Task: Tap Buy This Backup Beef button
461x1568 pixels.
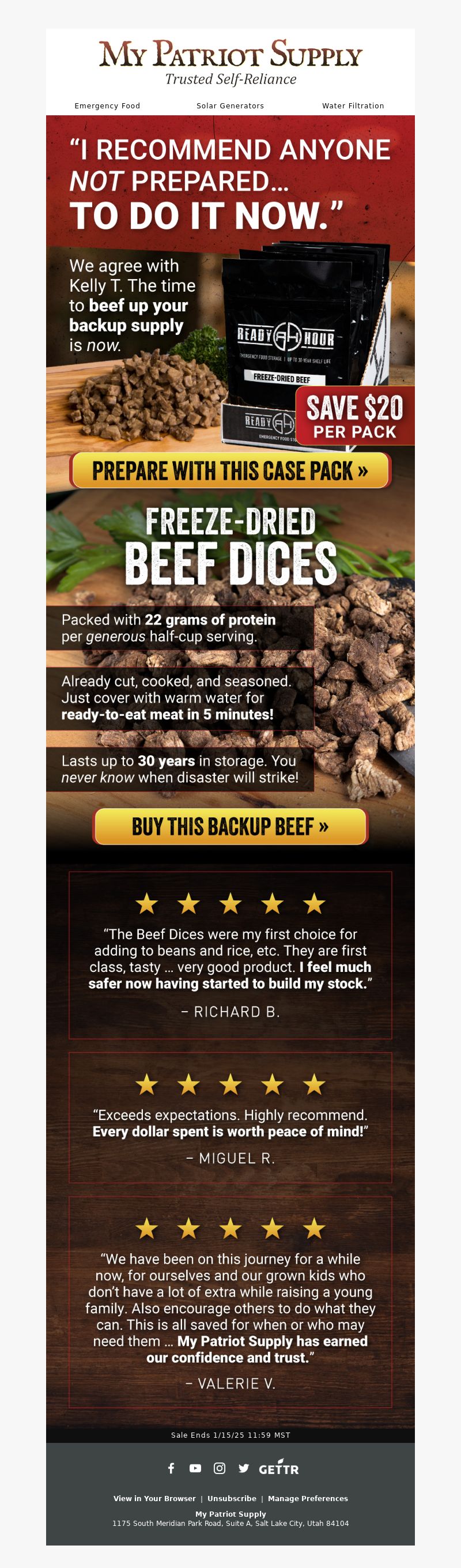Action: click(230, 827)
